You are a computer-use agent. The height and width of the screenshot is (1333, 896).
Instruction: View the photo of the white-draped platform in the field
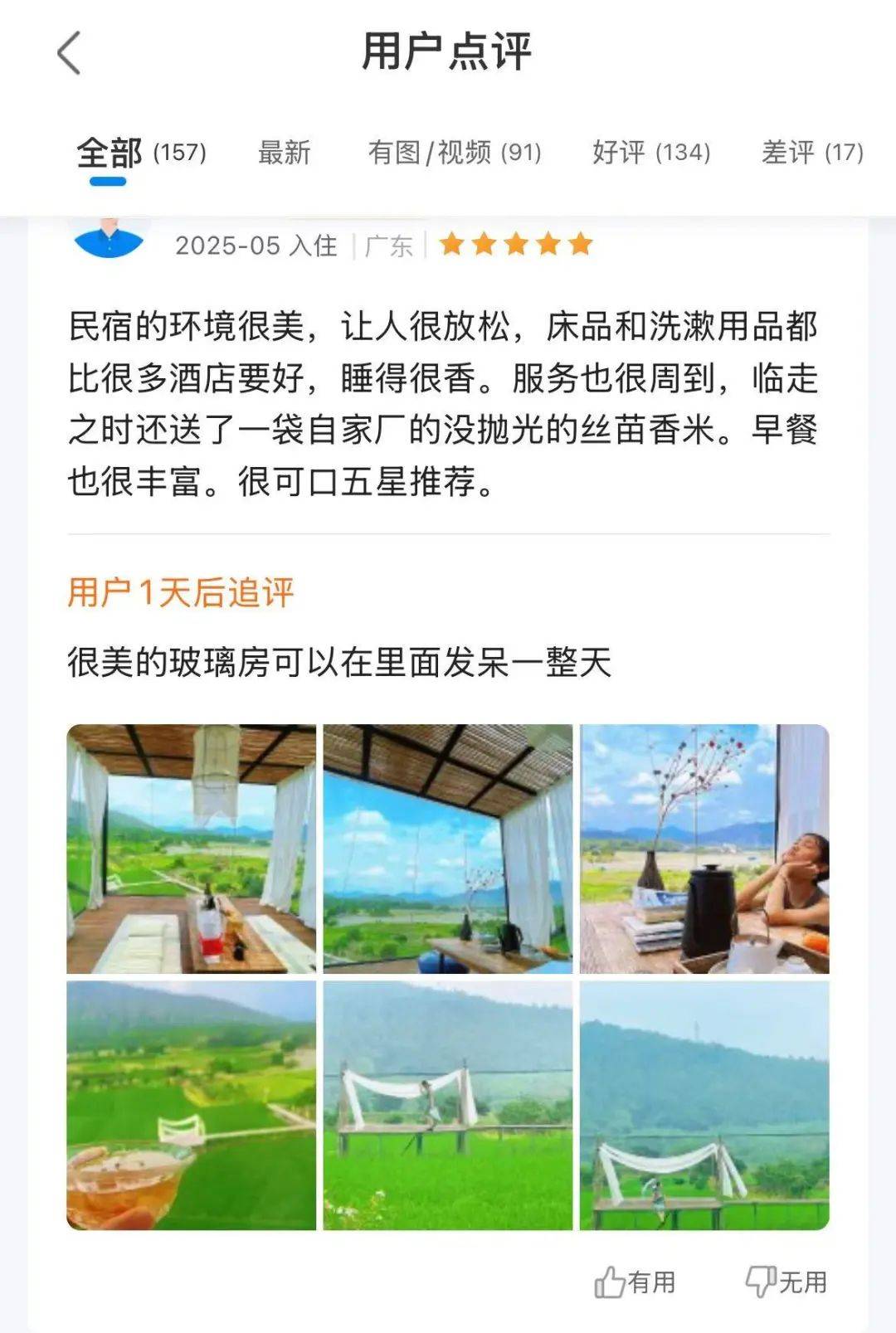pos(448,1105)
